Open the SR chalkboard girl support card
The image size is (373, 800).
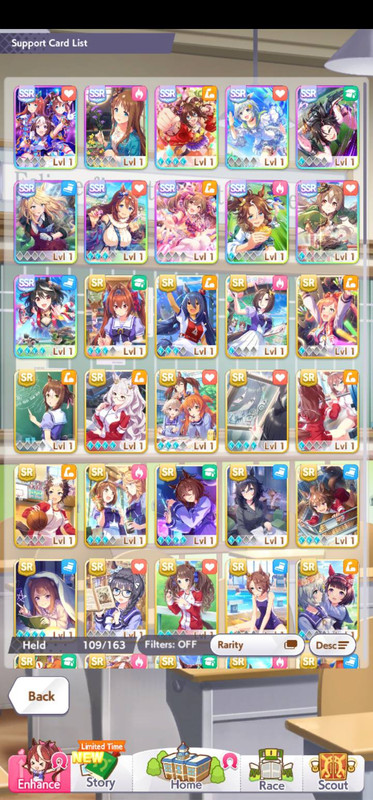click(x=45, y=411)
